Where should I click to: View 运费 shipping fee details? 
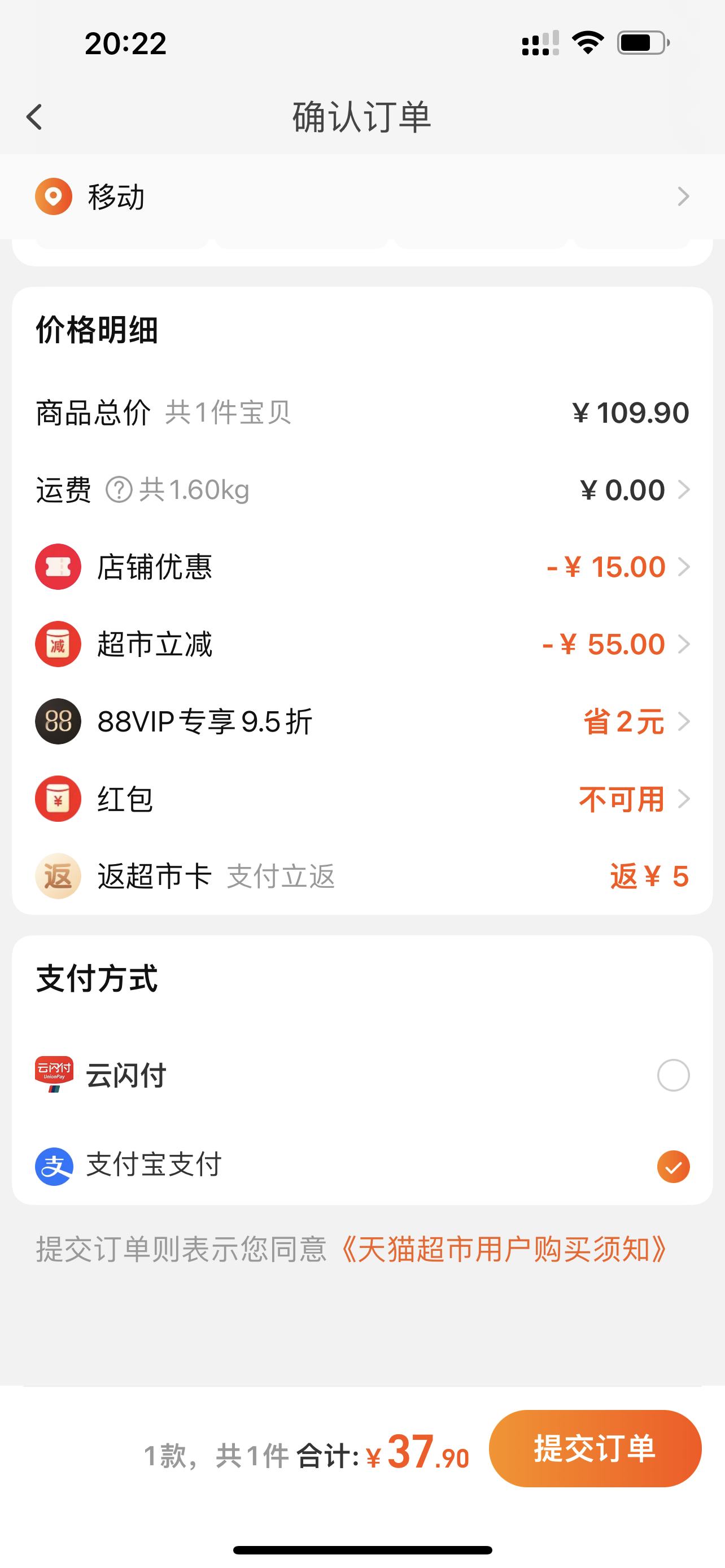tap(362, 490)
